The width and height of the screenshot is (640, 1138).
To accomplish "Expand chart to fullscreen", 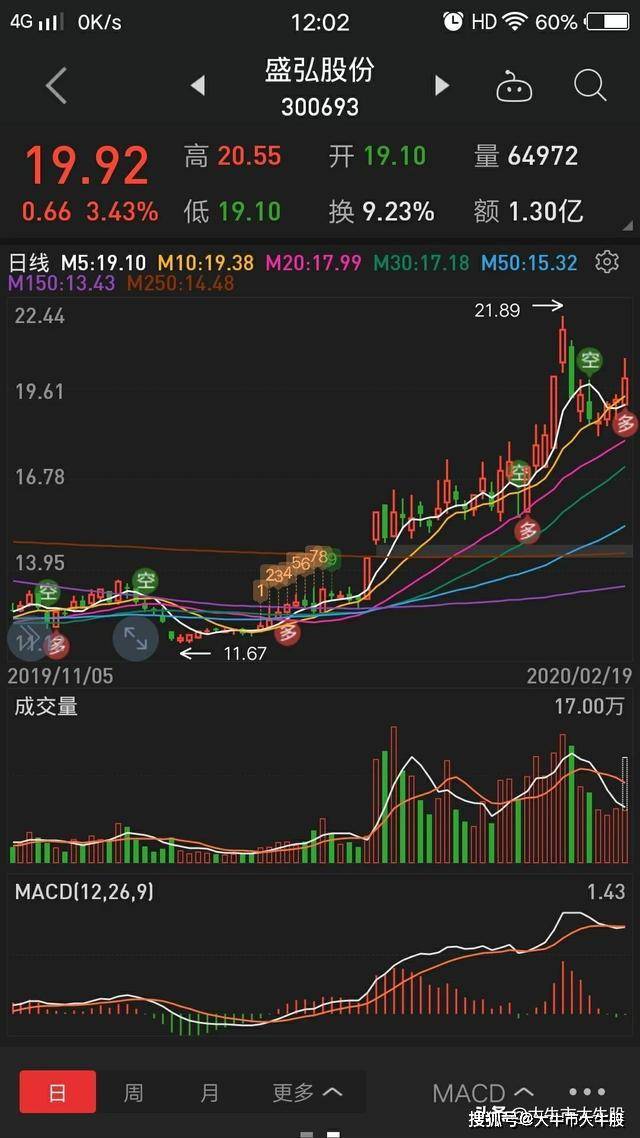I will pyautogui.click(x=135, y=638).
